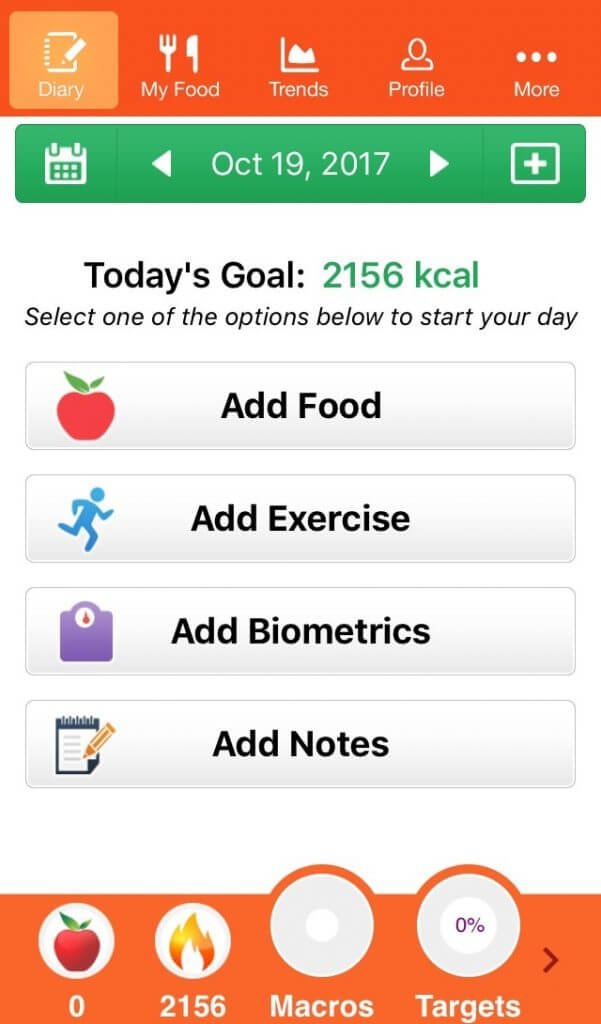The height and width of the screenshot is (1024, 601).
Task: Select the Diary tab
Action: 63,60
